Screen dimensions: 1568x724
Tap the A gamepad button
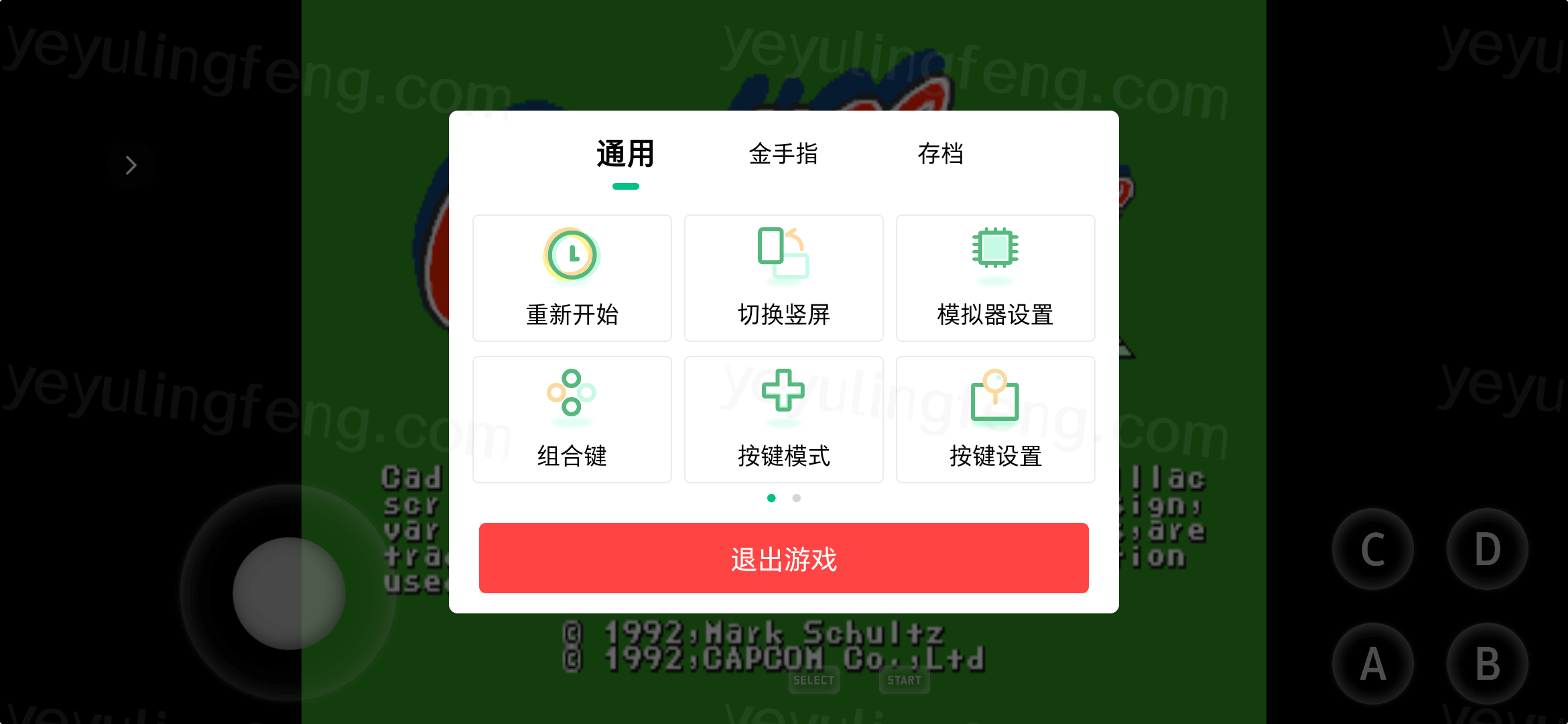click(x=1373, y=664)
